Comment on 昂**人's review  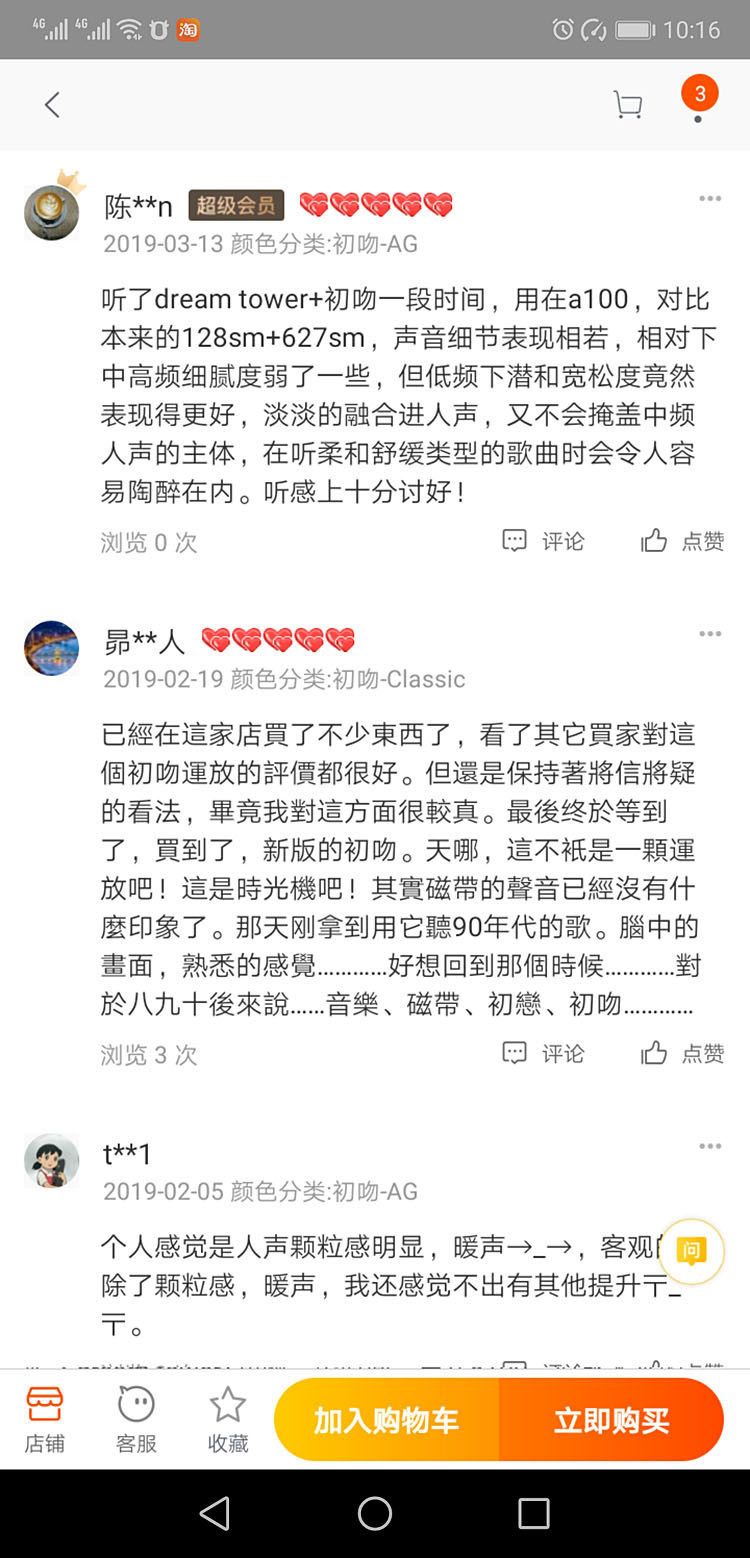(x=543, y=1053)
